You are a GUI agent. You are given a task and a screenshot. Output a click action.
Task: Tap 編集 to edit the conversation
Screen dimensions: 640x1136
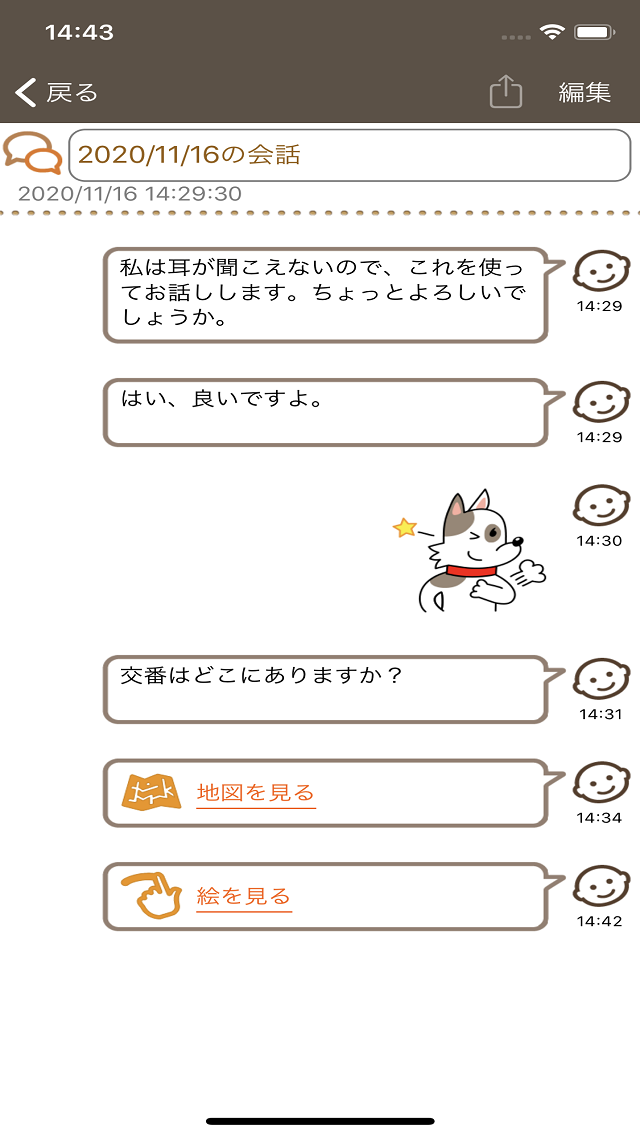(585, 93)
